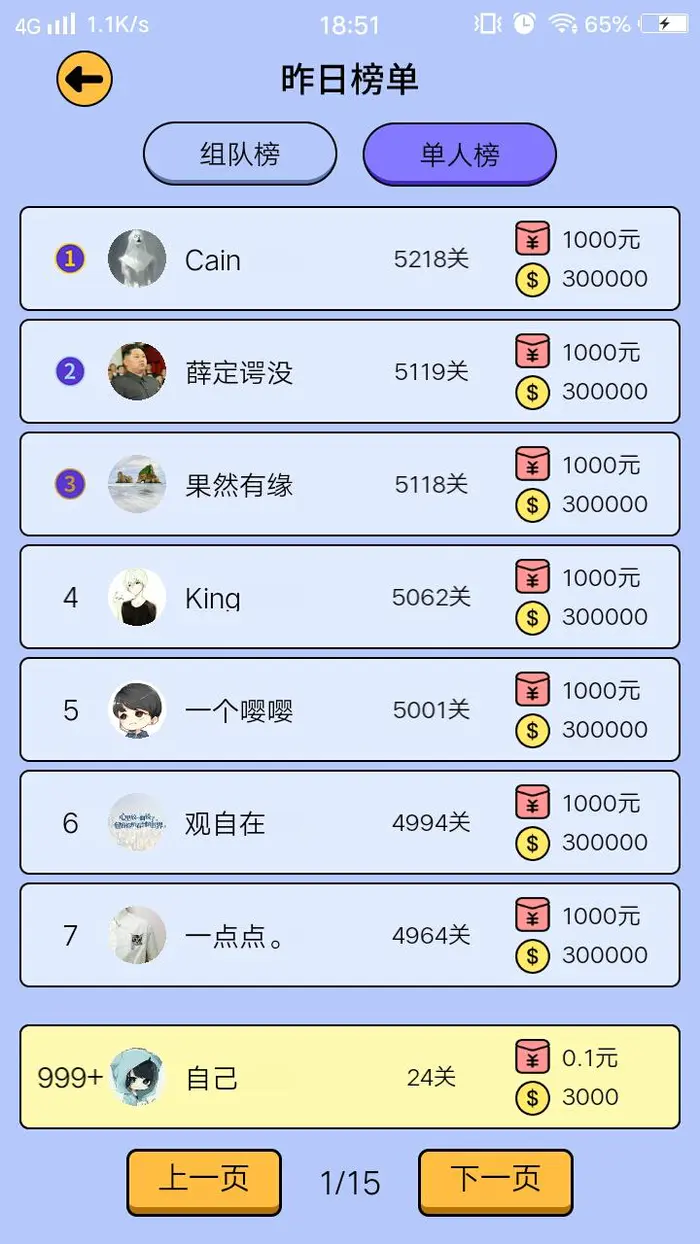View your own 自己 ranking row
The image size is (700, 1244).
[x=350, y=1077]
